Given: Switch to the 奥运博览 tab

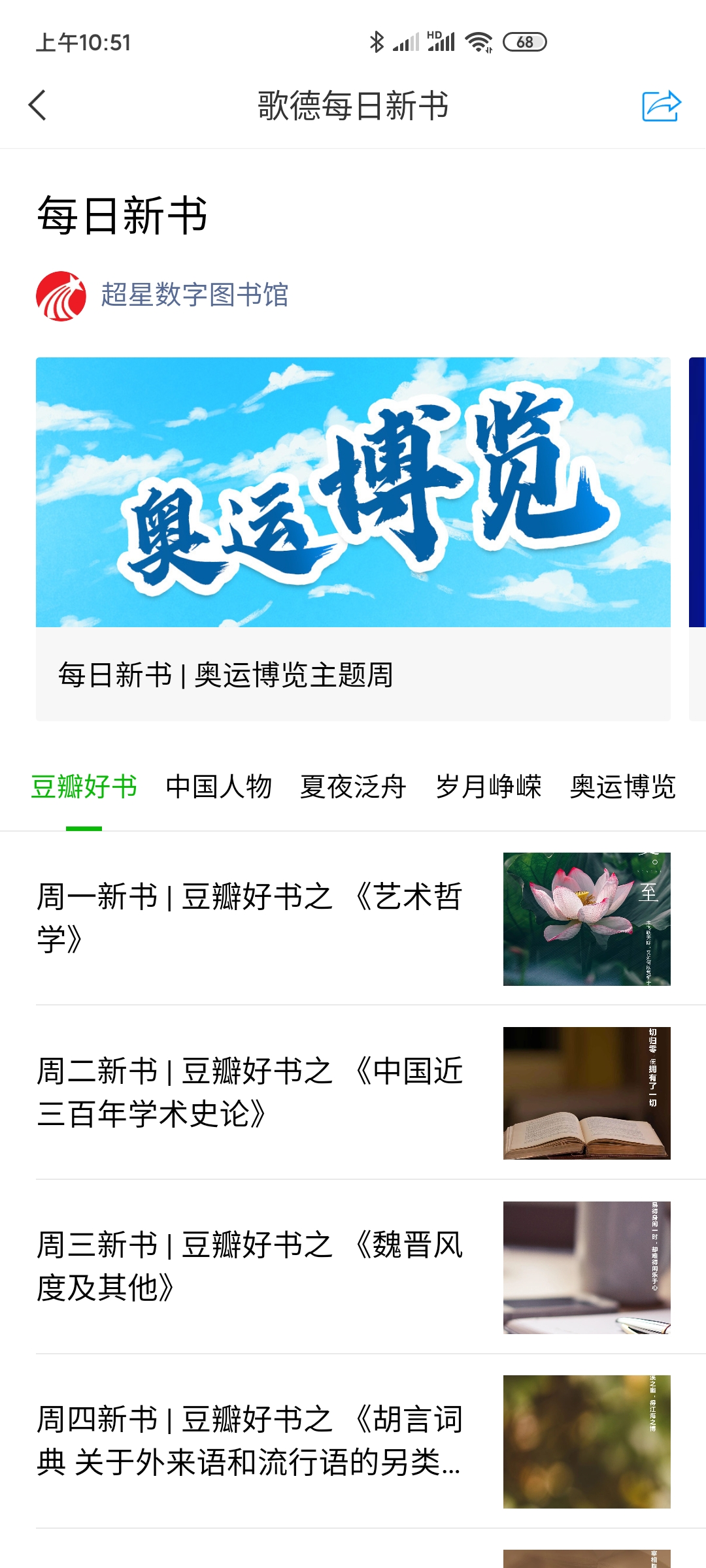Looking at the screenshot, I should [x=622, y=787].
